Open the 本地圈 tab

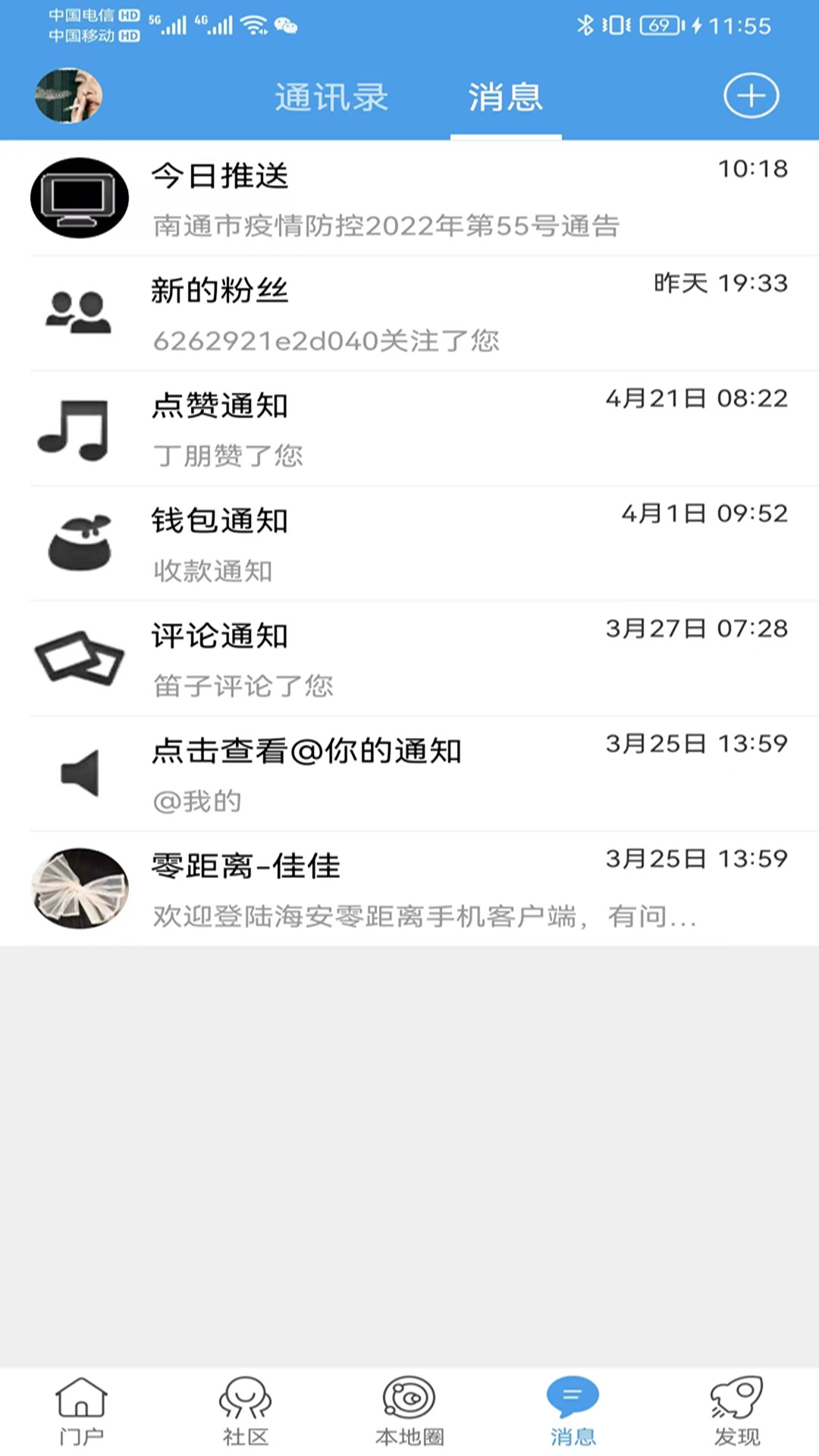pos(409,1410)
